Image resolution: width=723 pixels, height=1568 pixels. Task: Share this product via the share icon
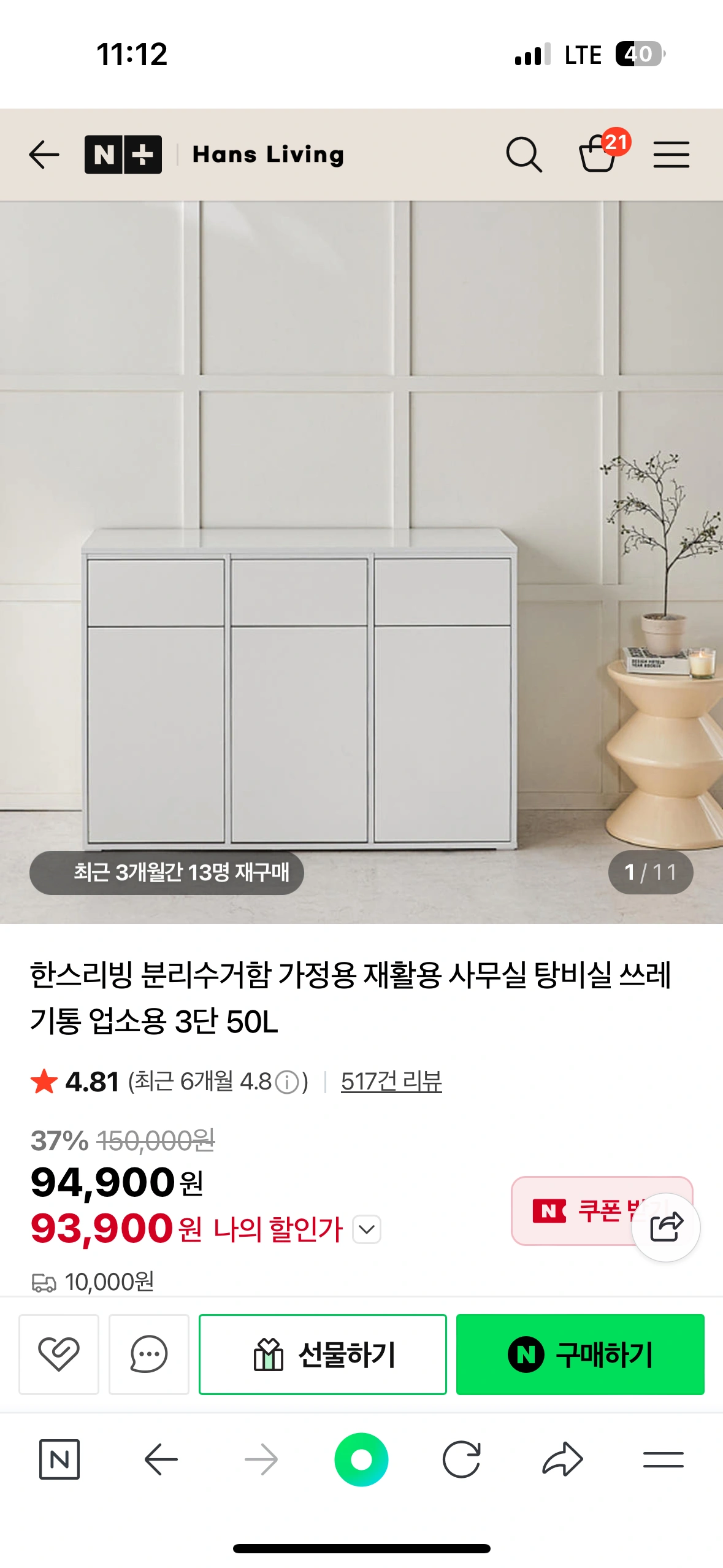tap(666, 1227)
